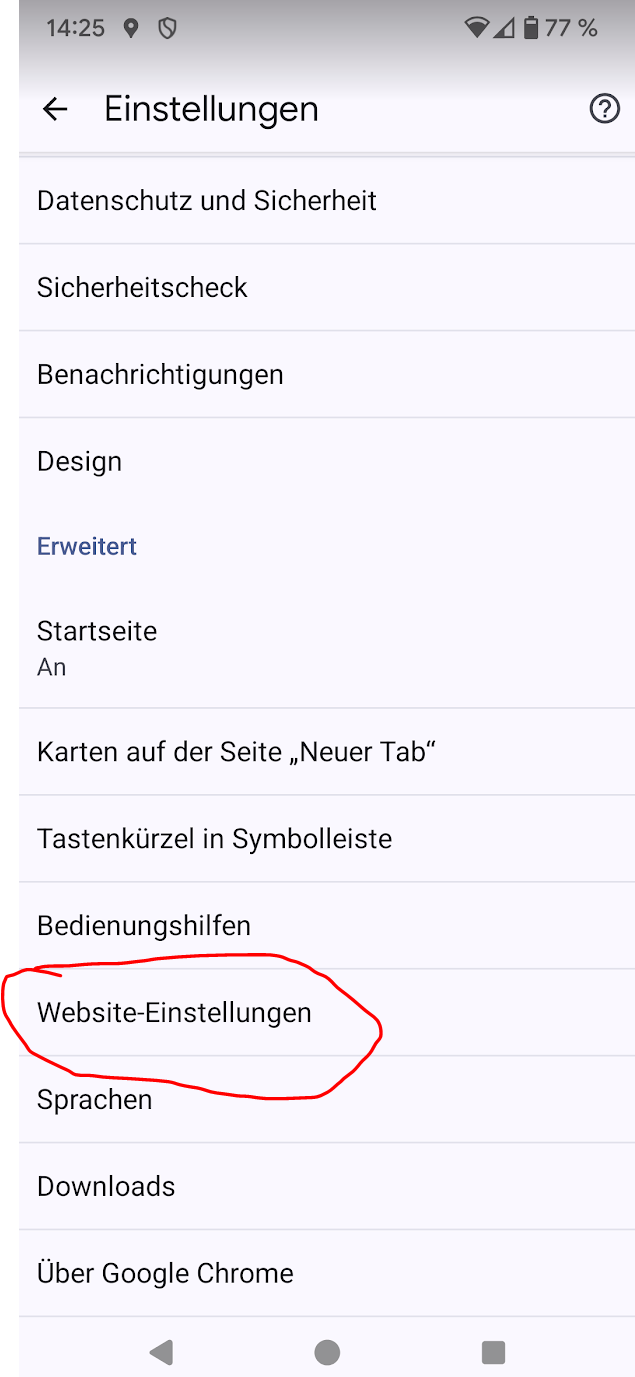
Task: Tap the system home button
Action: [327, 1352]
